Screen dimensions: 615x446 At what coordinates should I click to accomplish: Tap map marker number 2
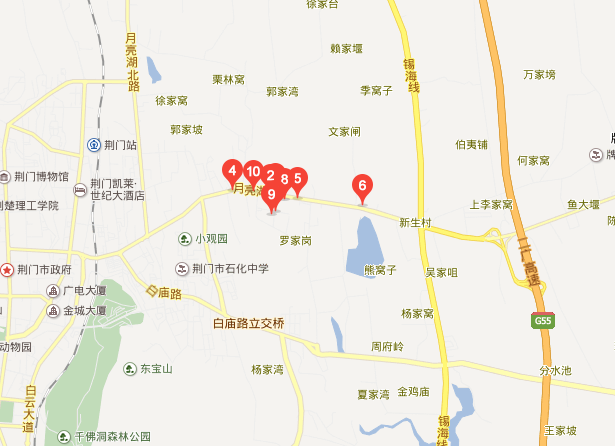pyautogui.click(x=269, y=173)
